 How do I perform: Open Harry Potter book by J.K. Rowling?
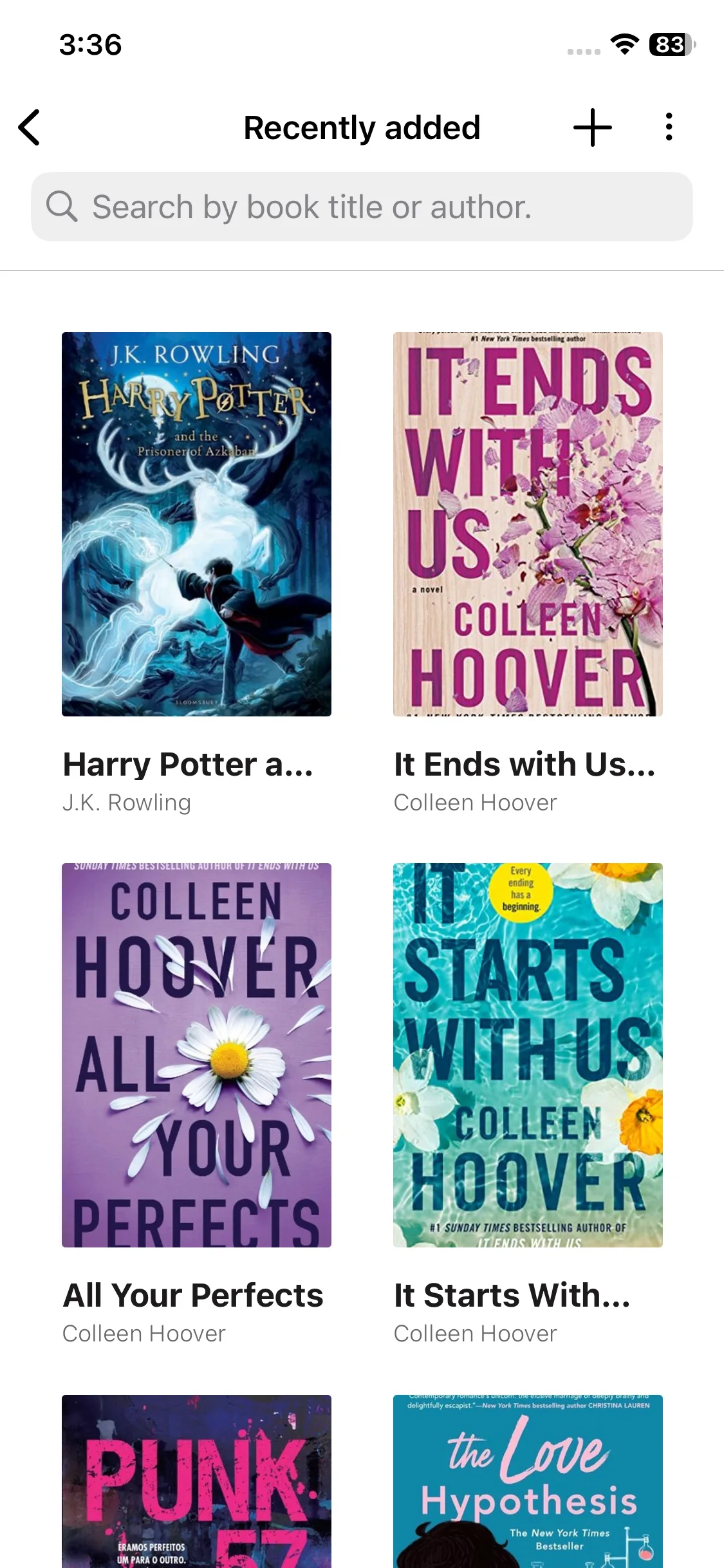196,524
